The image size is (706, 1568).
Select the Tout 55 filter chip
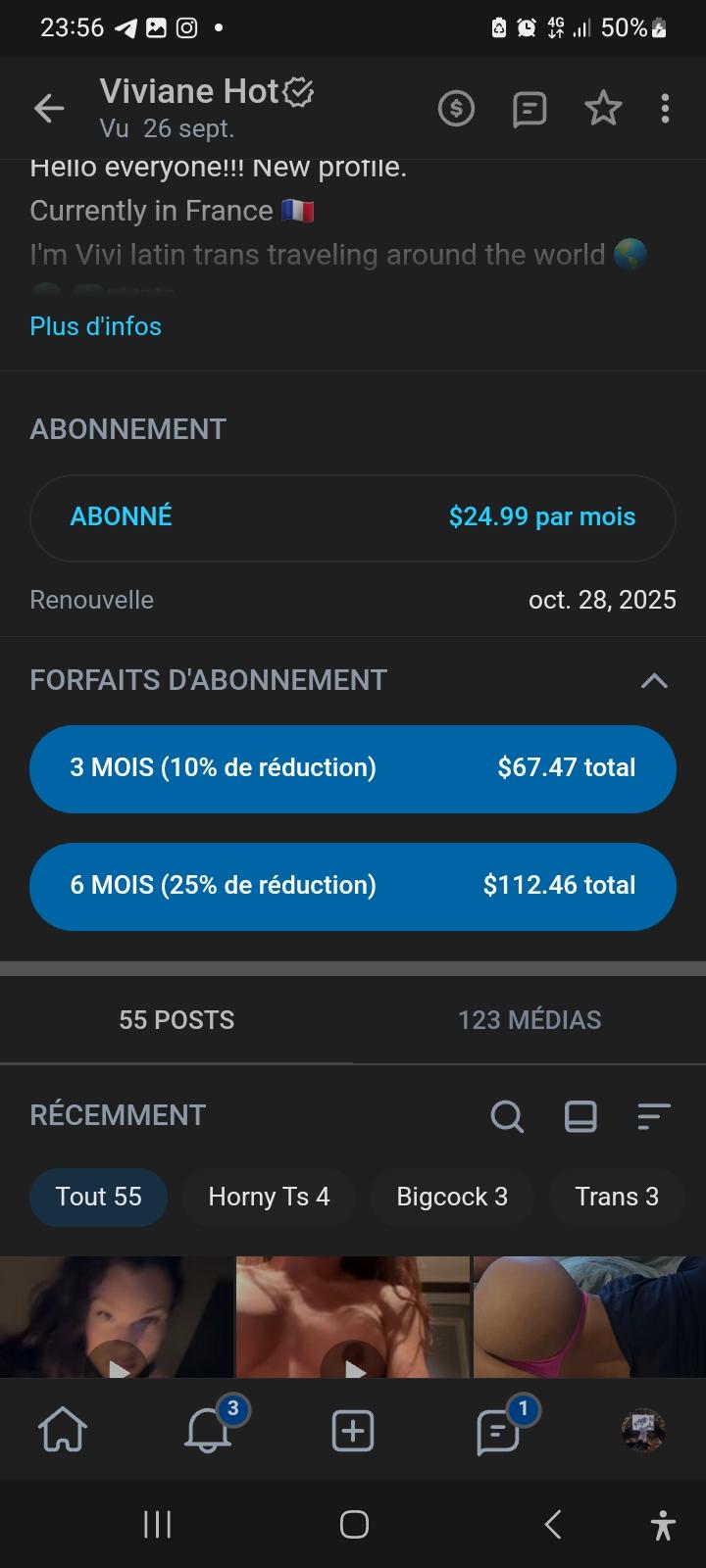98,1197
